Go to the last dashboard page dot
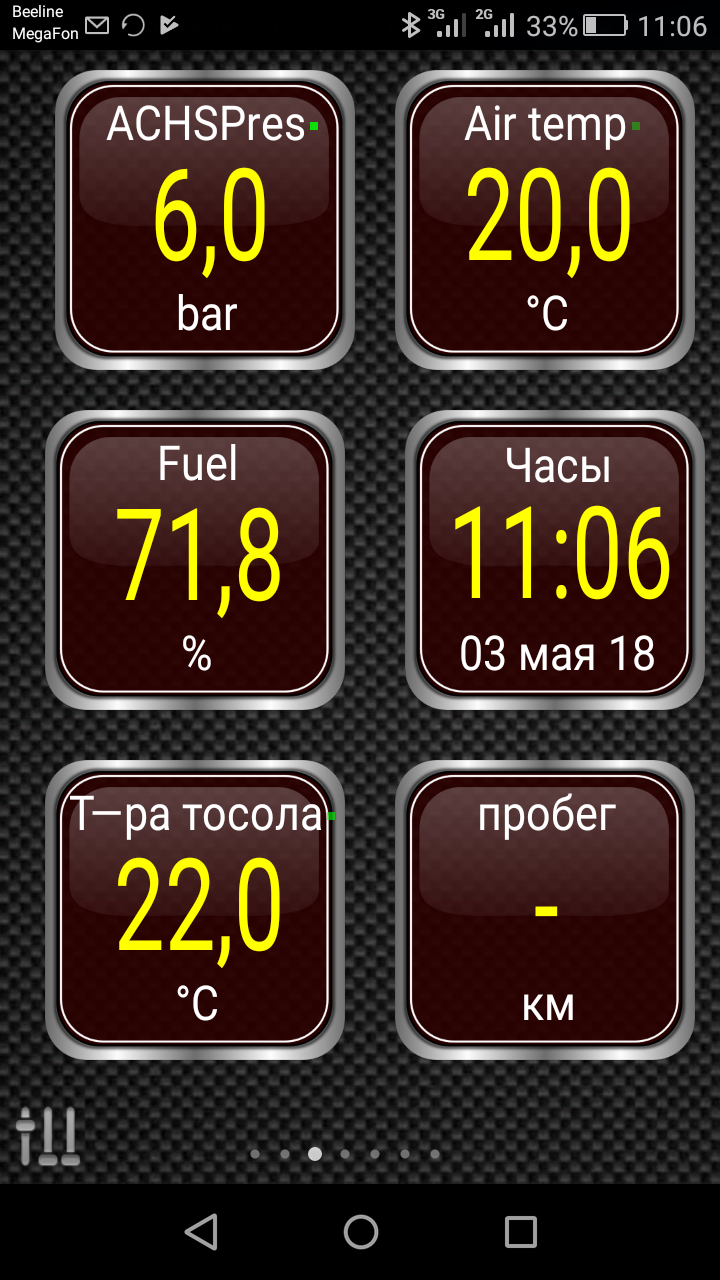This screenshot has height=1280, width=720. point(435,1154)
